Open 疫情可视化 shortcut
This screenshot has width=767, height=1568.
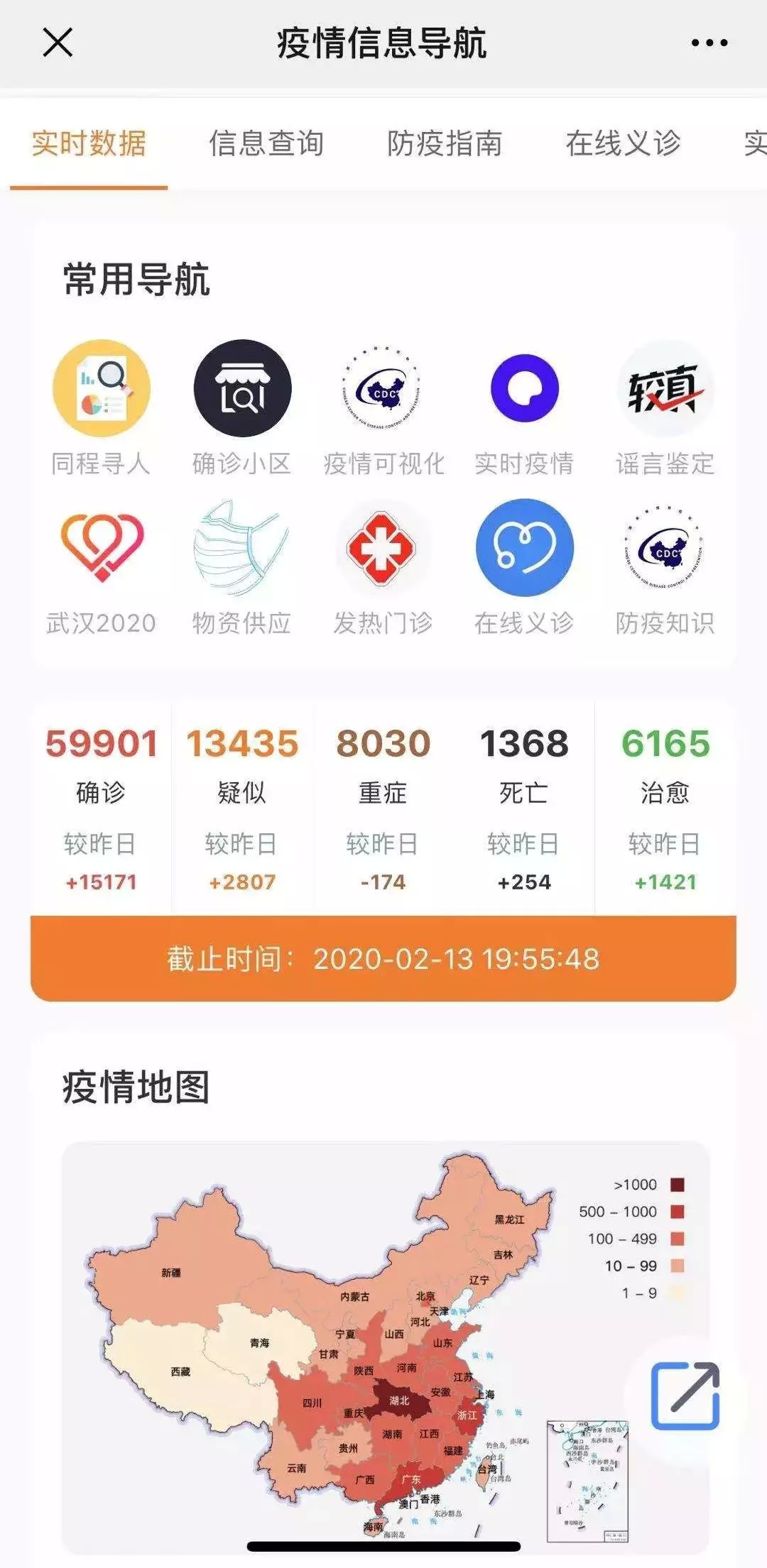[x=383, y=407]
